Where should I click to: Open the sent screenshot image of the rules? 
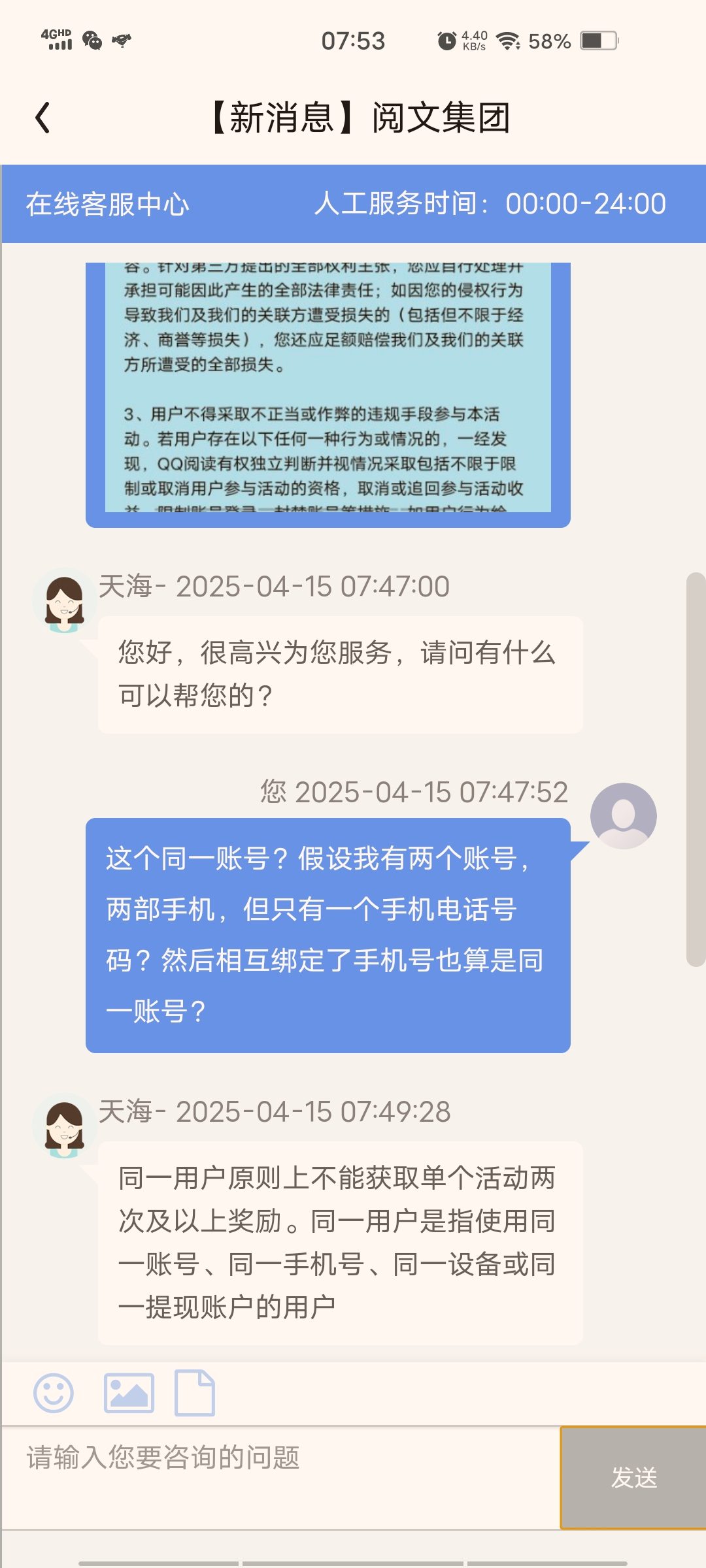point(328,387)
